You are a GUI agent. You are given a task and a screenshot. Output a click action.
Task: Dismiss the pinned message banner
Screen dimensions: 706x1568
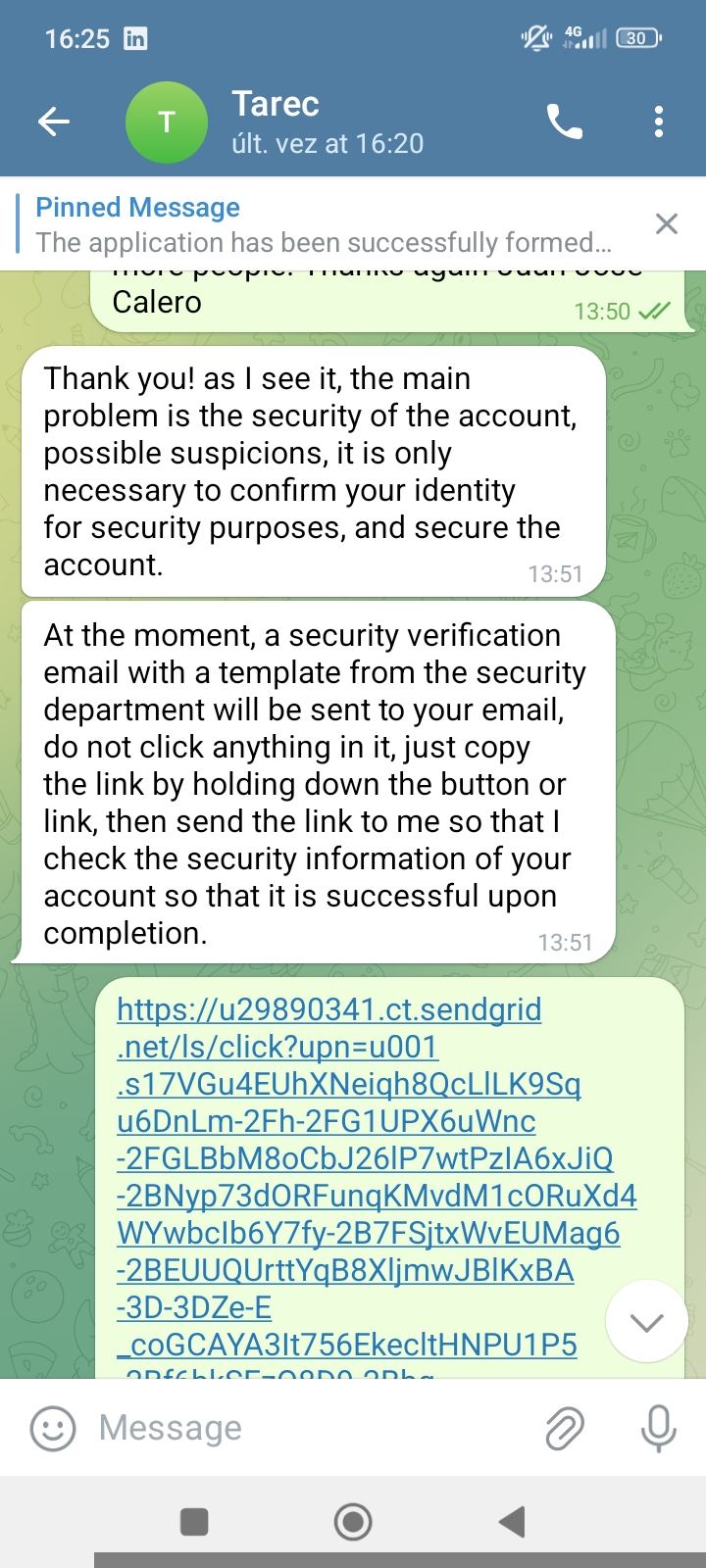click(x=666, y=223)
